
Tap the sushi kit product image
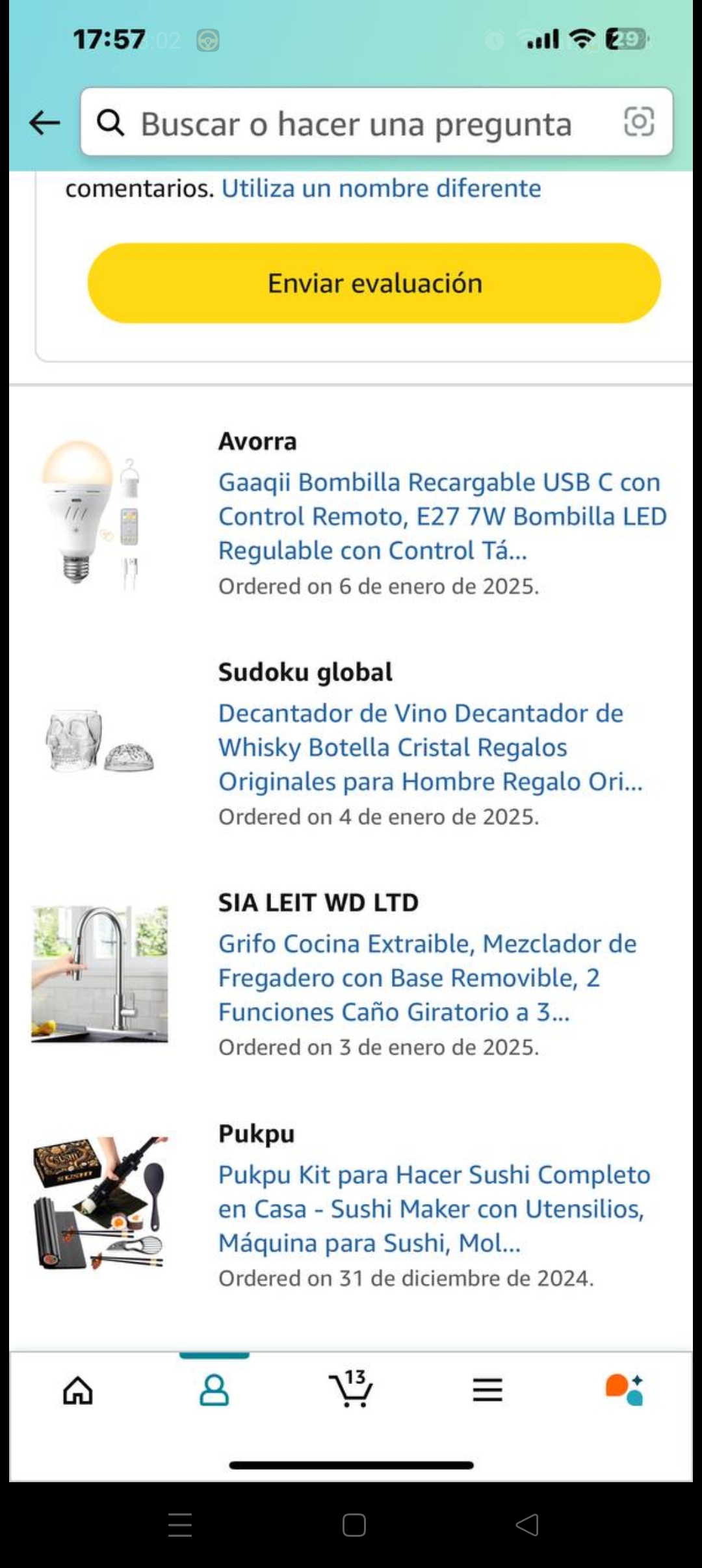[99, 1203]
